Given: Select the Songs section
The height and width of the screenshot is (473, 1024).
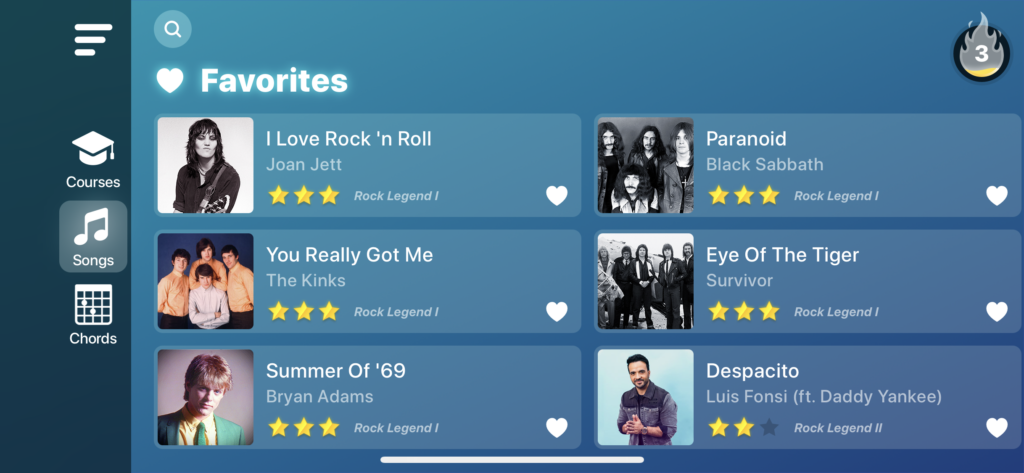Looking at the screenshot, I should coord(93,237).
